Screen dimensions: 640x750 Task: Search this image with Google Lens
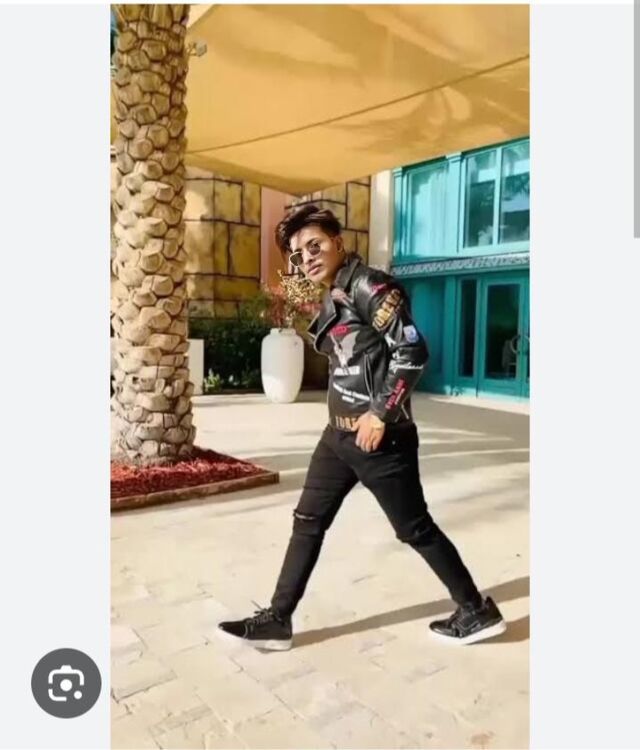[66, 683]
